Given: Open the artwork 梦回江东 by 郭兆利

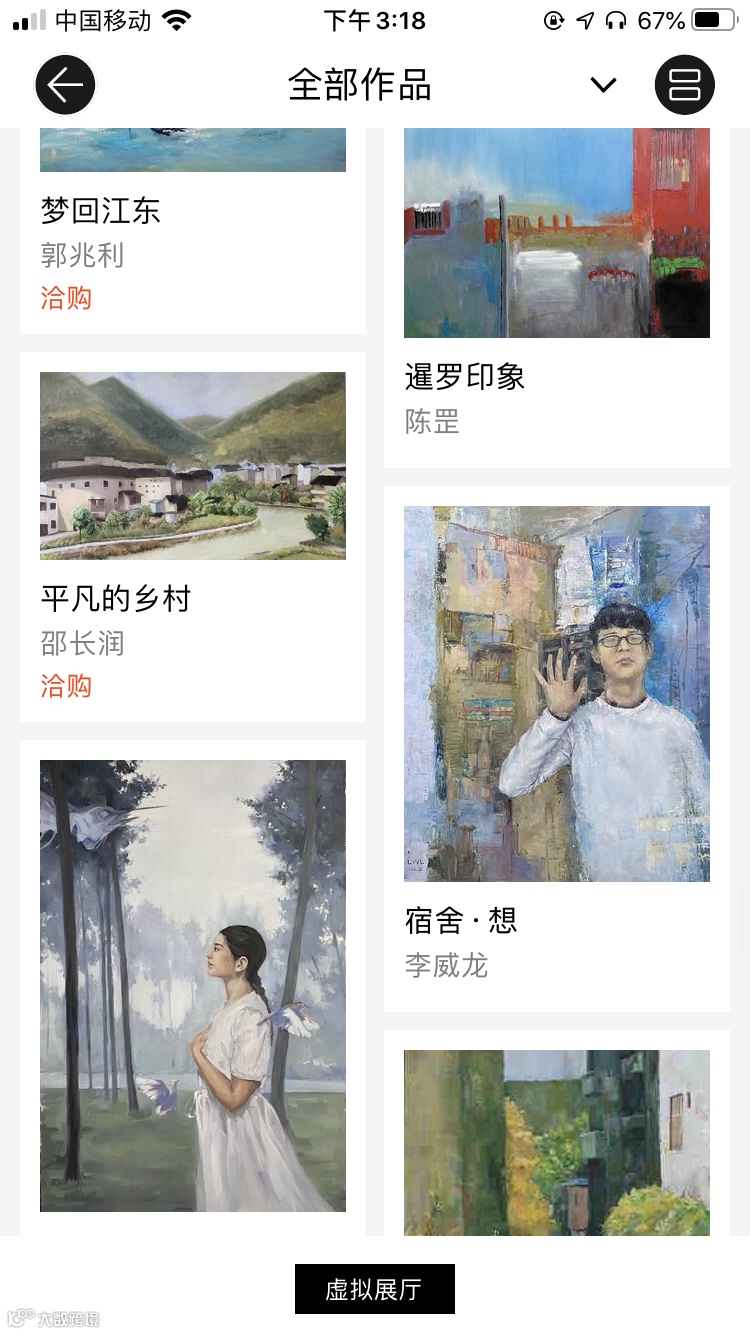Looking at the screenshot, I should pos(100,211).
